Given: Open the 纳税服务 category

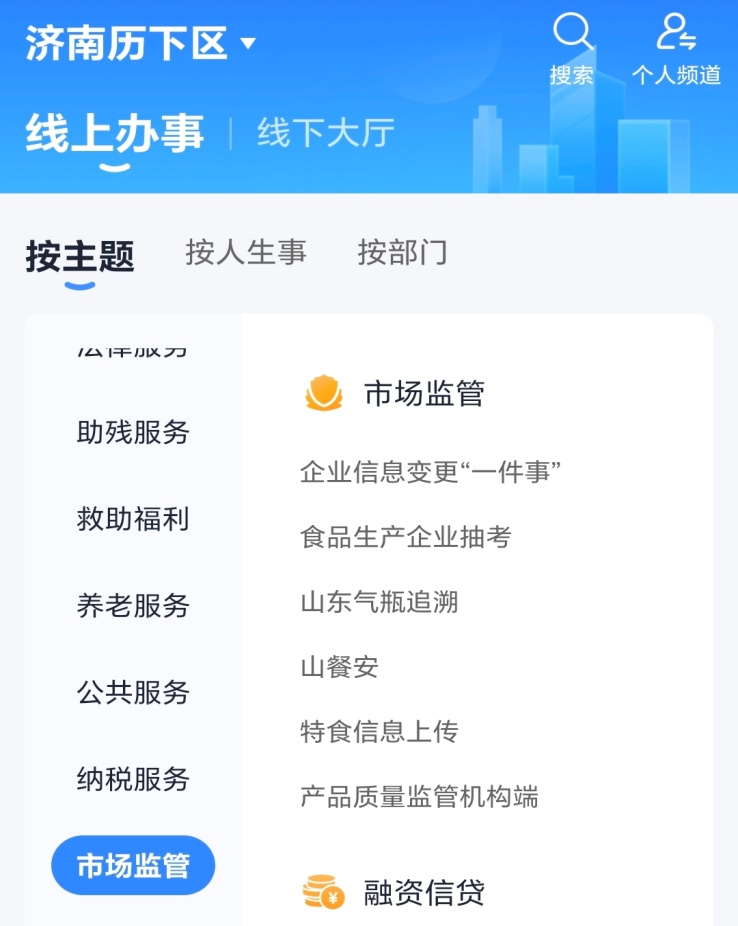Looking at the screenshot, I should (133, 779).
